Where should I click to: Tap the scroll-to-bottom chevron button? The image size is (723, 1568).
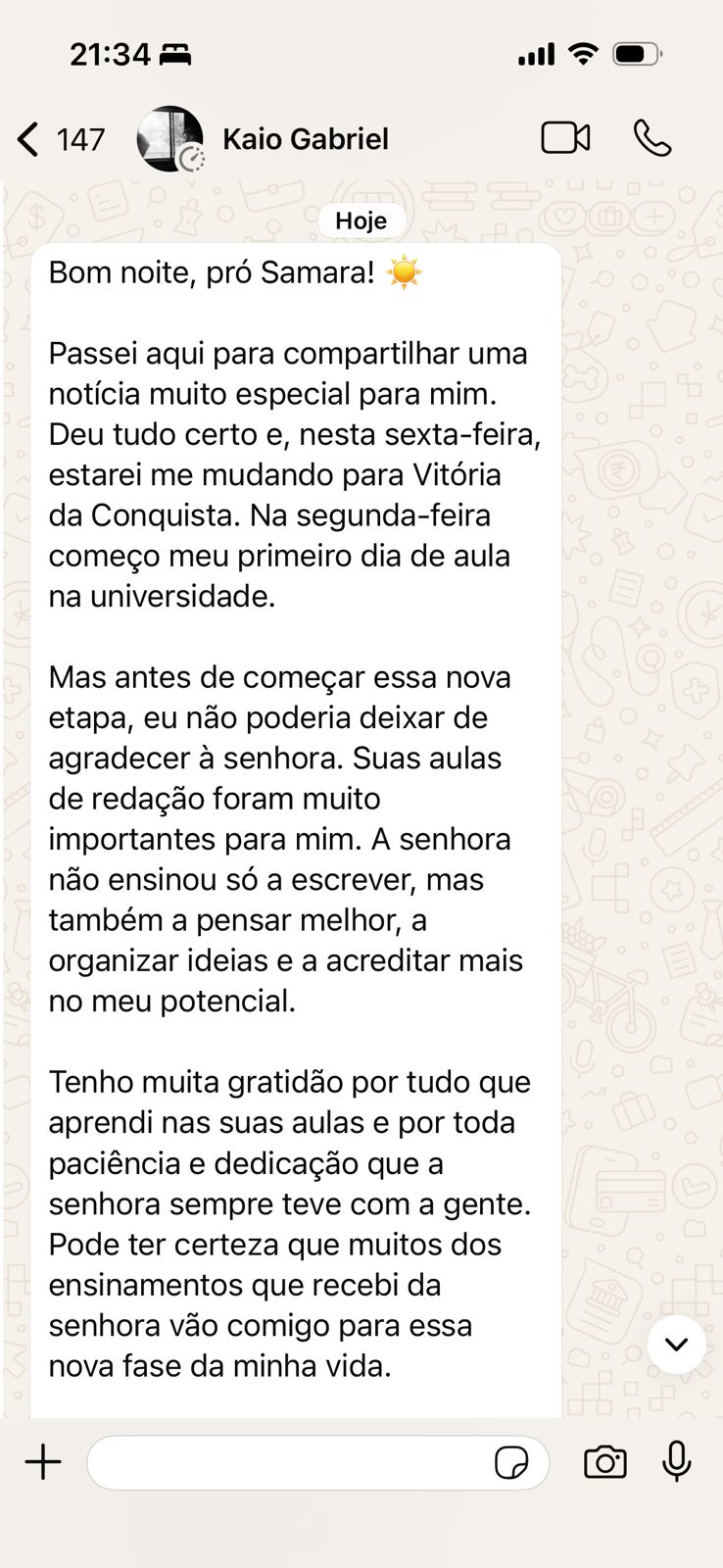[675, 1344]
